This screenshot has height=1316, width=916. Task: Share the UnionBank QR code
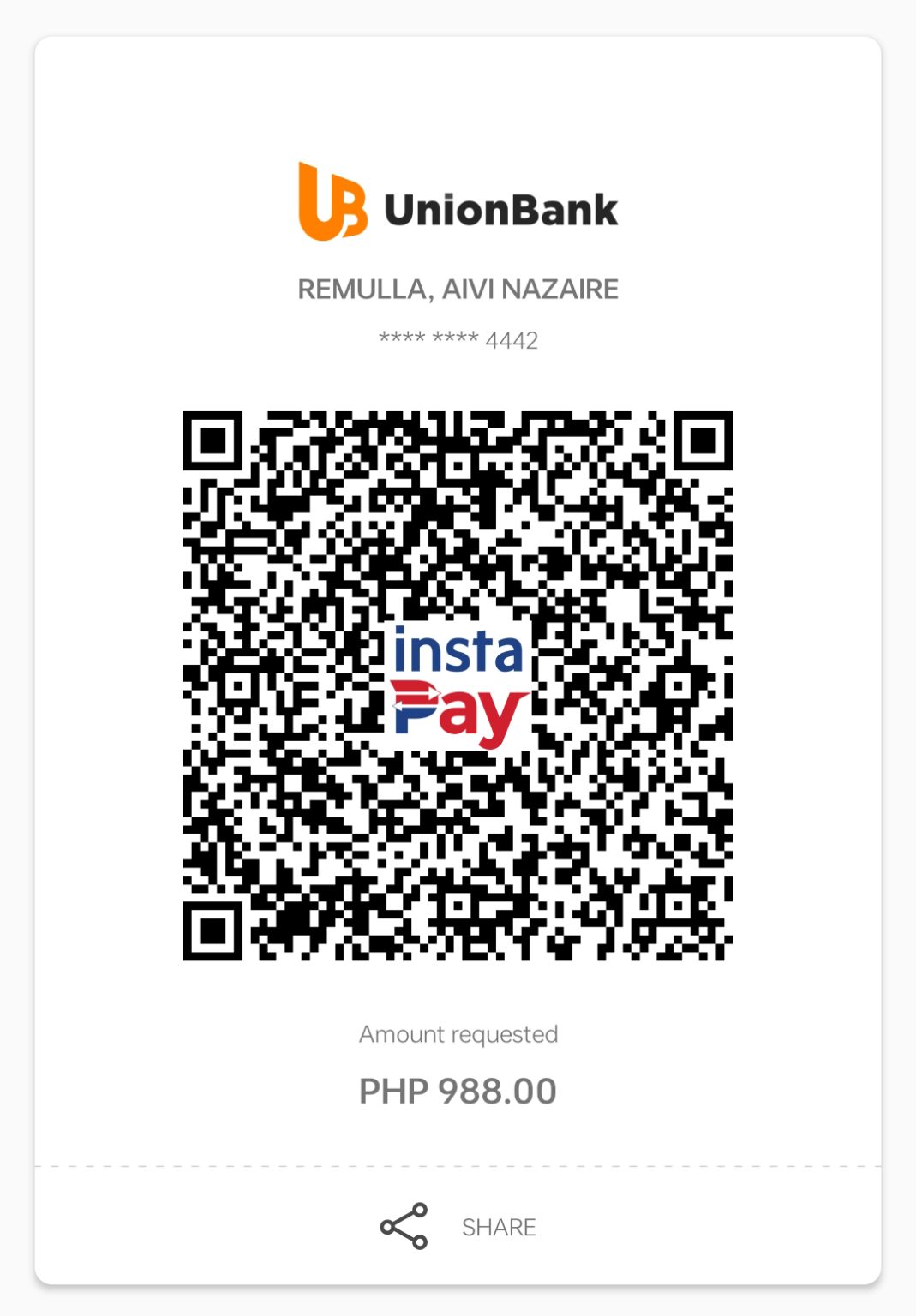pos(458,1226)
